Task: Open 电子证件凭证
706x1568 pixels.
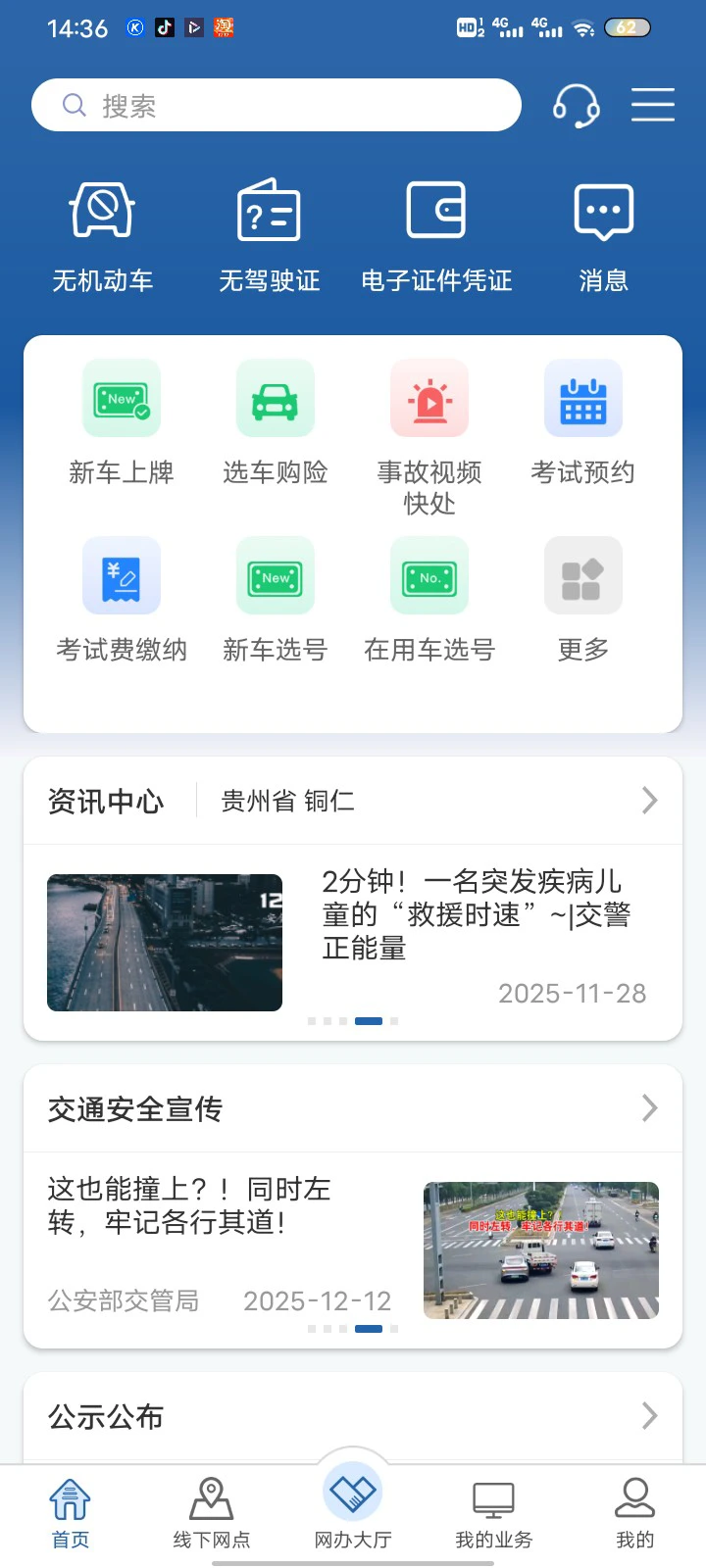Action: pos(436,237)
